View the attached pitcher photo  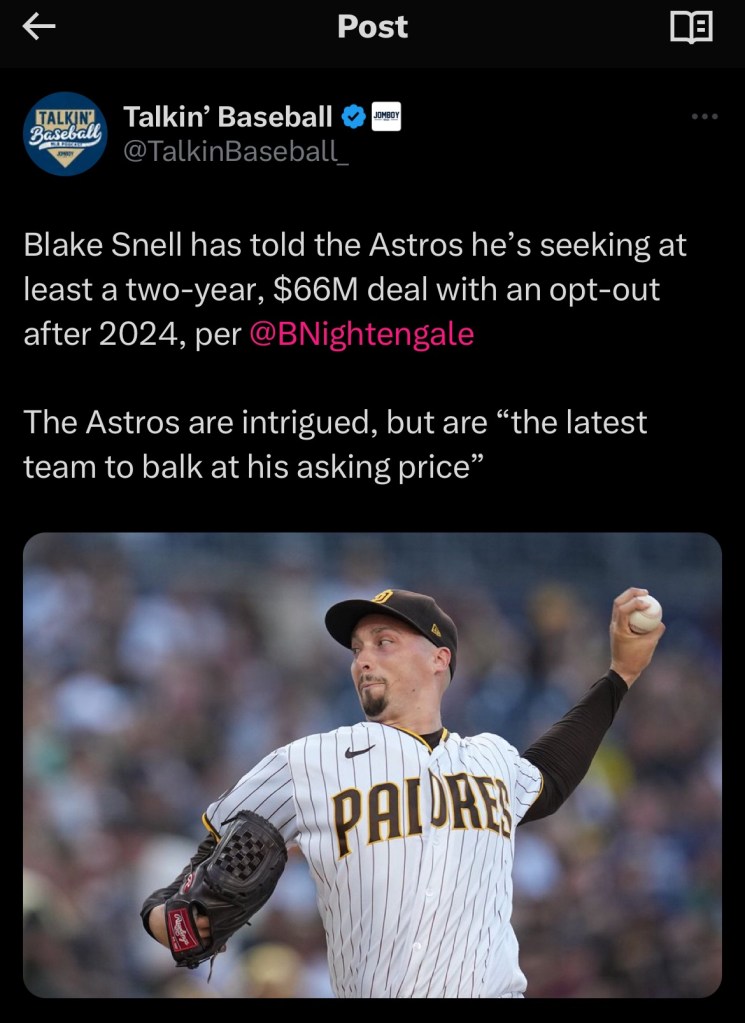pos(372,764)
